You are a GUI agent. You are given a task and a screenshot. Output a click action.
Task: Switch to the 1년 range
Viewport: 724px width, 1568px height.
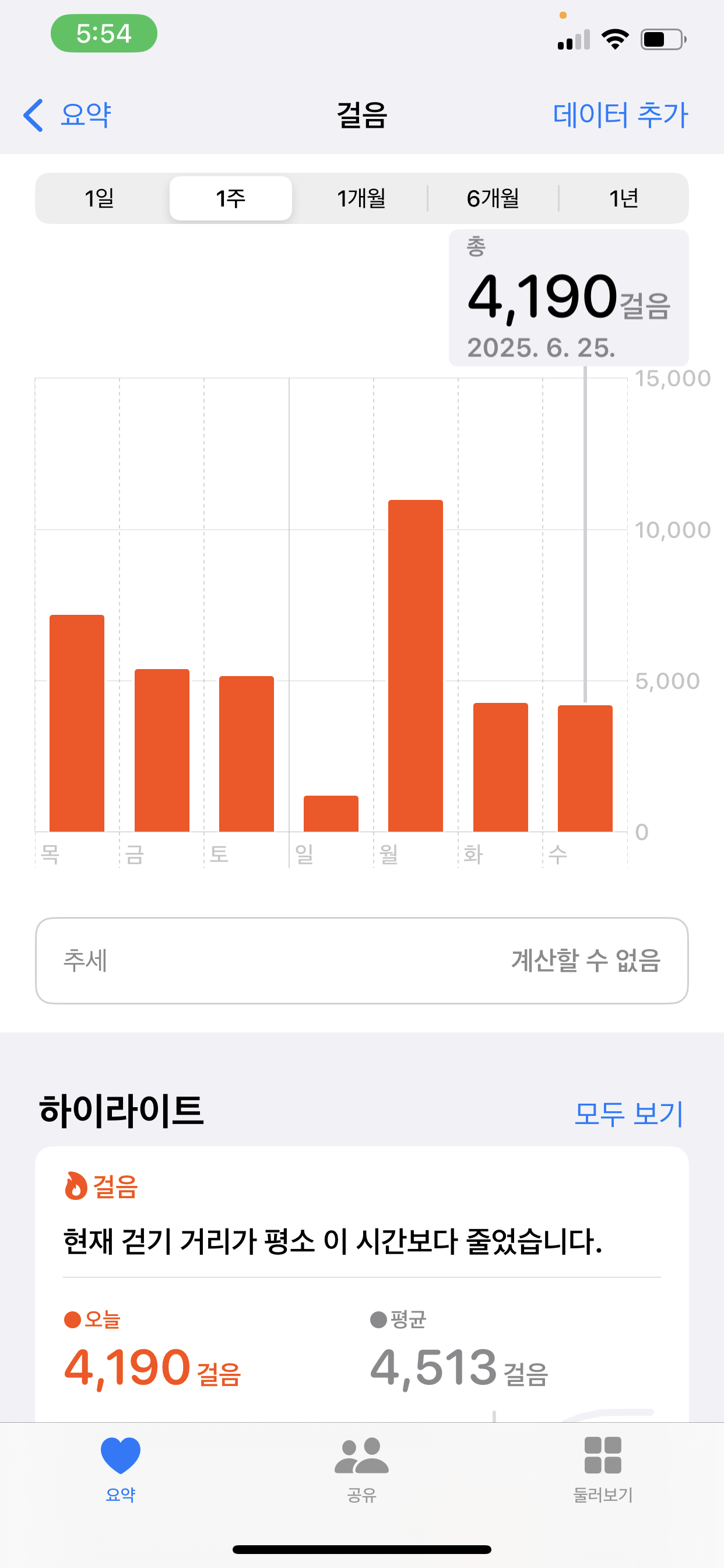623,198
